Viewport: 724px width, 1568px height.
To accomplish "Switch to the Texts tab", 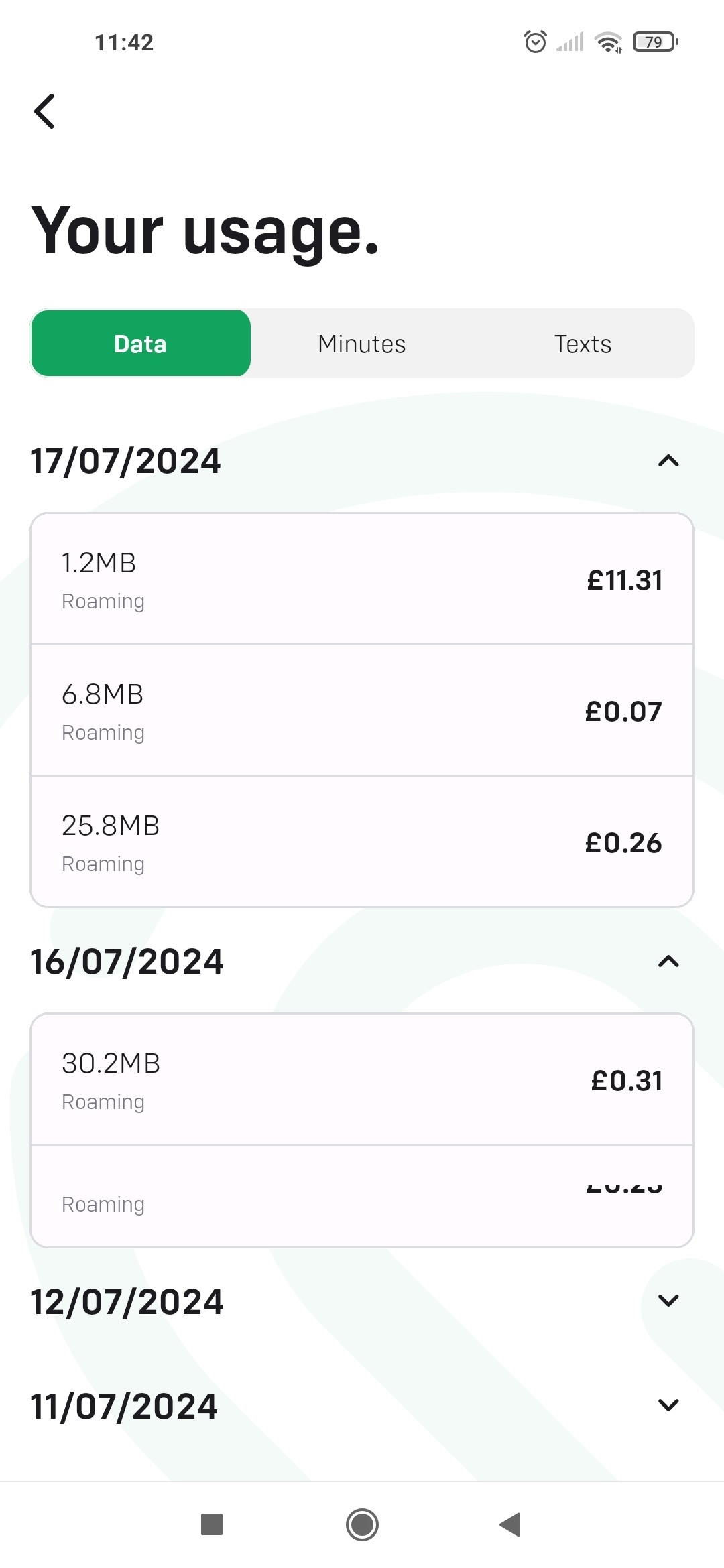I will point(583,344).
